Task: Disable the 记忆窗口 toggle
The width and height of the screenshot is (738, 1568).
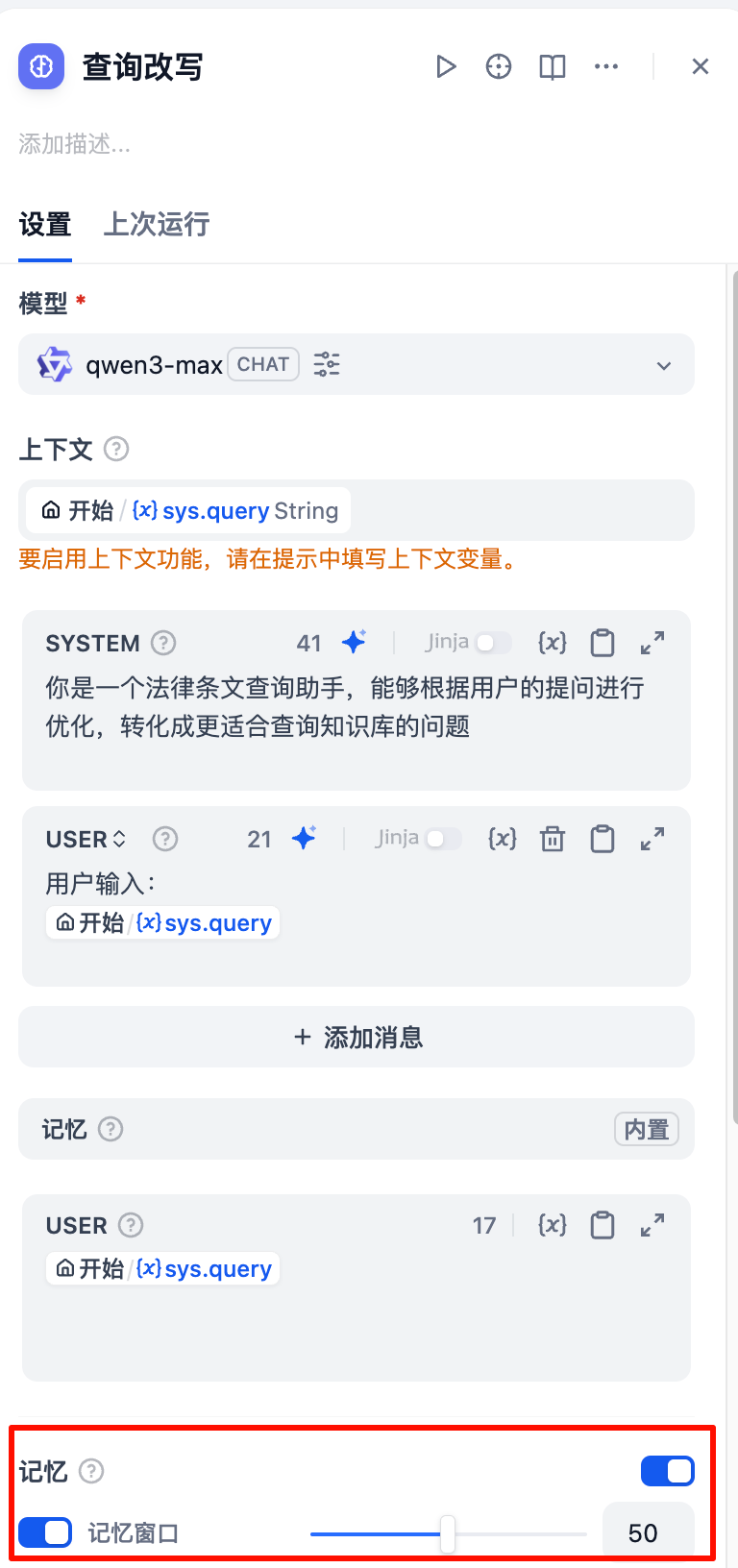Action: tap(45, 1532)
